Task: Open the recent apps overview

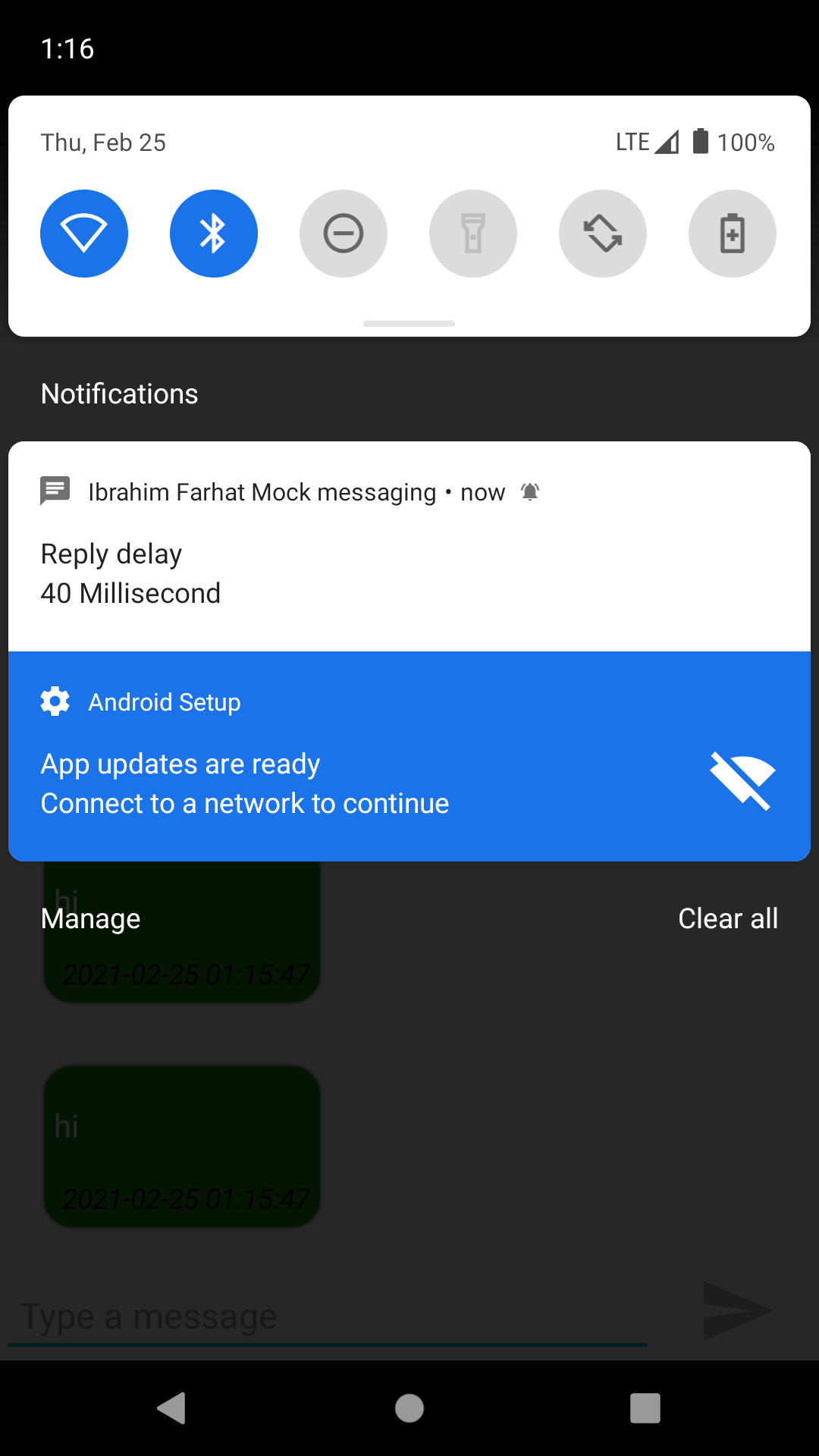Action: click(x=645, y=1408)
